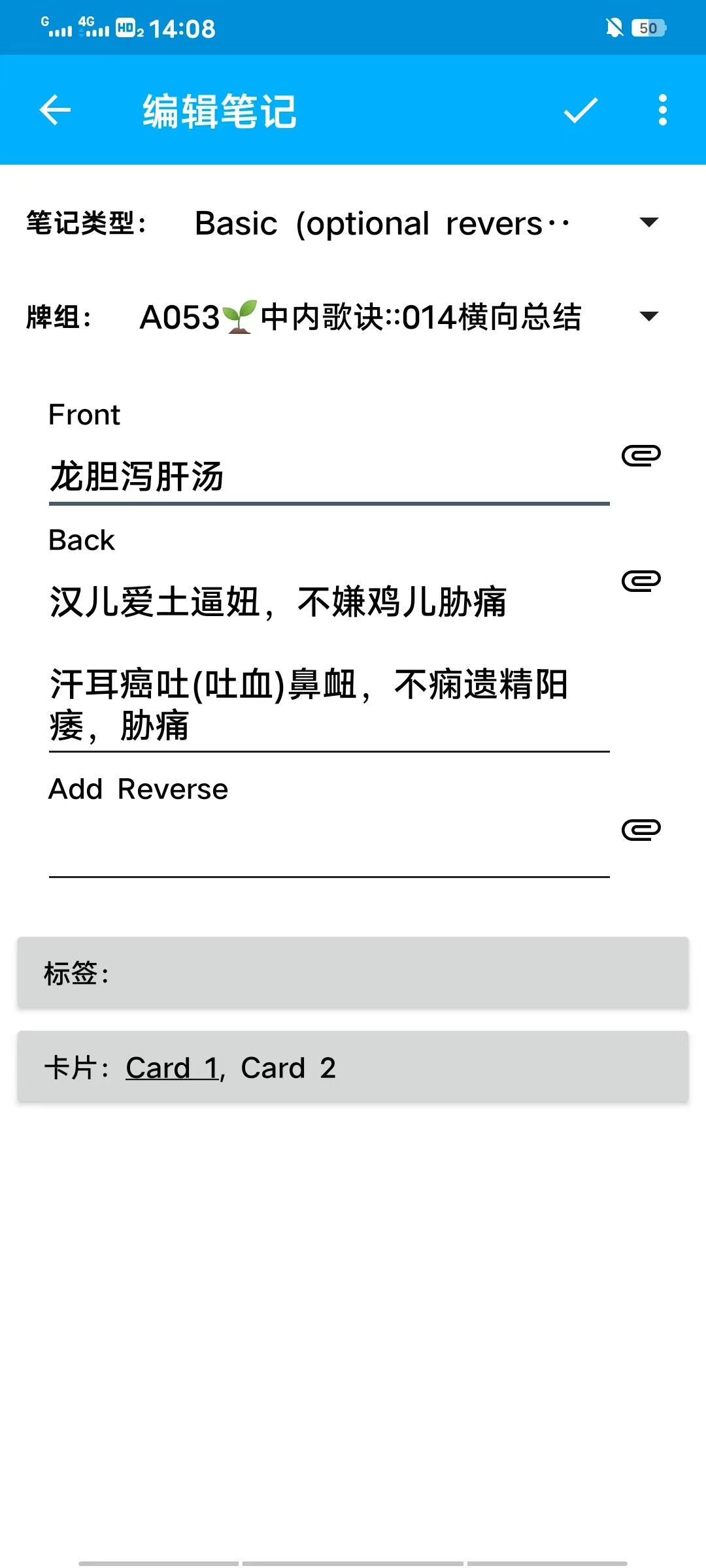Open the cards template selector
The image size is (706, 1568).
[353, 1068]
